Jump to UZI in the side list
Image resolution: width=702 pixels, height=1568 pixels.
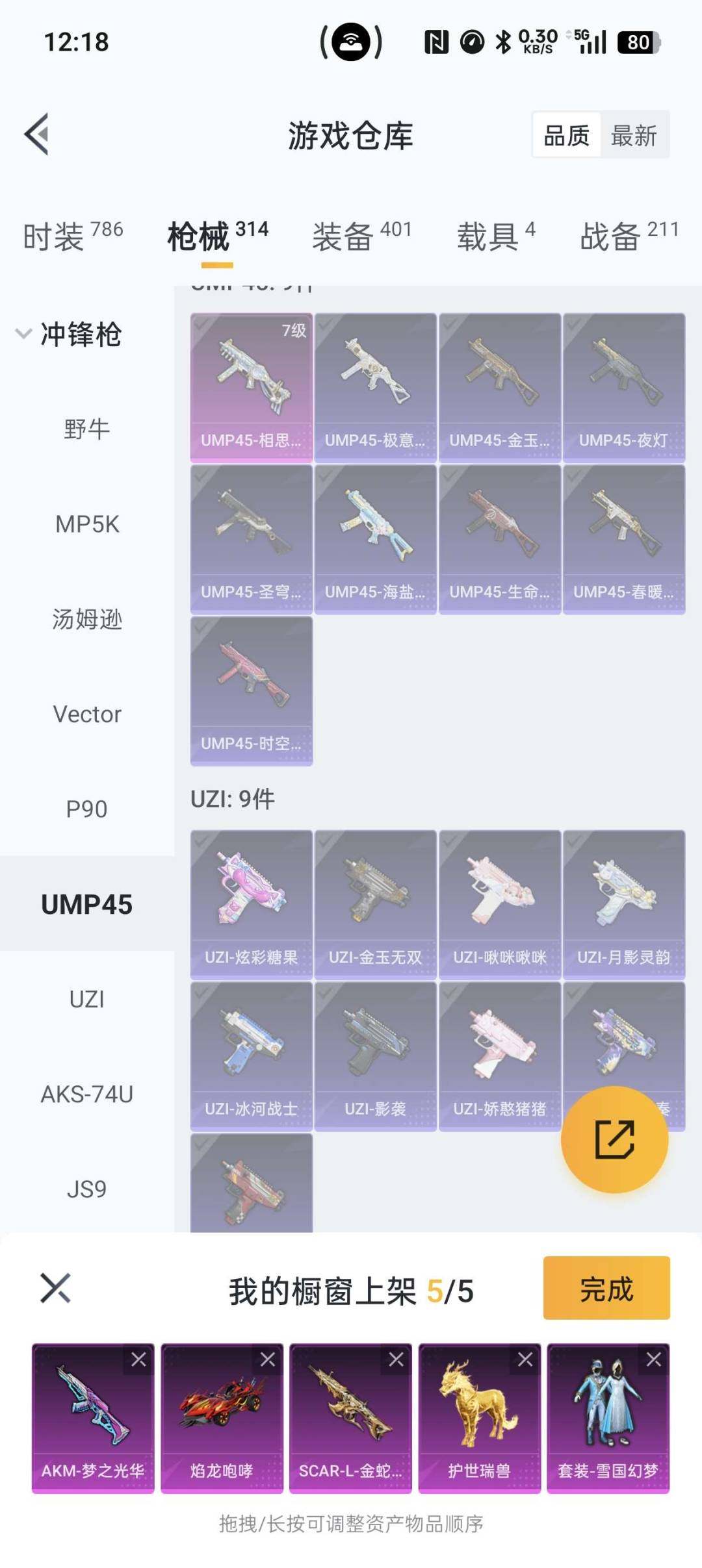pos(87,999)
